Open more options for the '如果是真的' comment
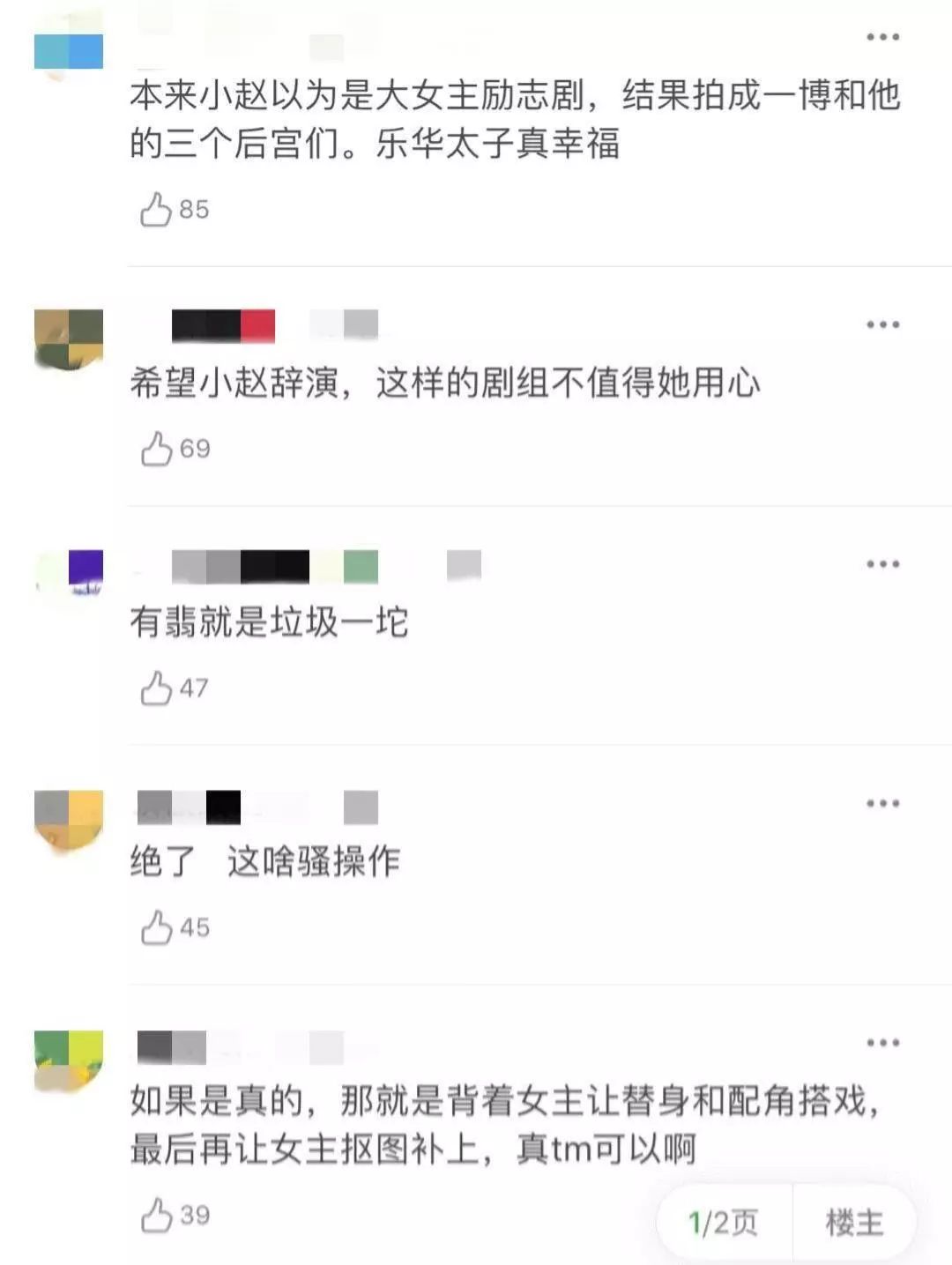This screenshot has width=952, height=1265. click(882, 1043)
